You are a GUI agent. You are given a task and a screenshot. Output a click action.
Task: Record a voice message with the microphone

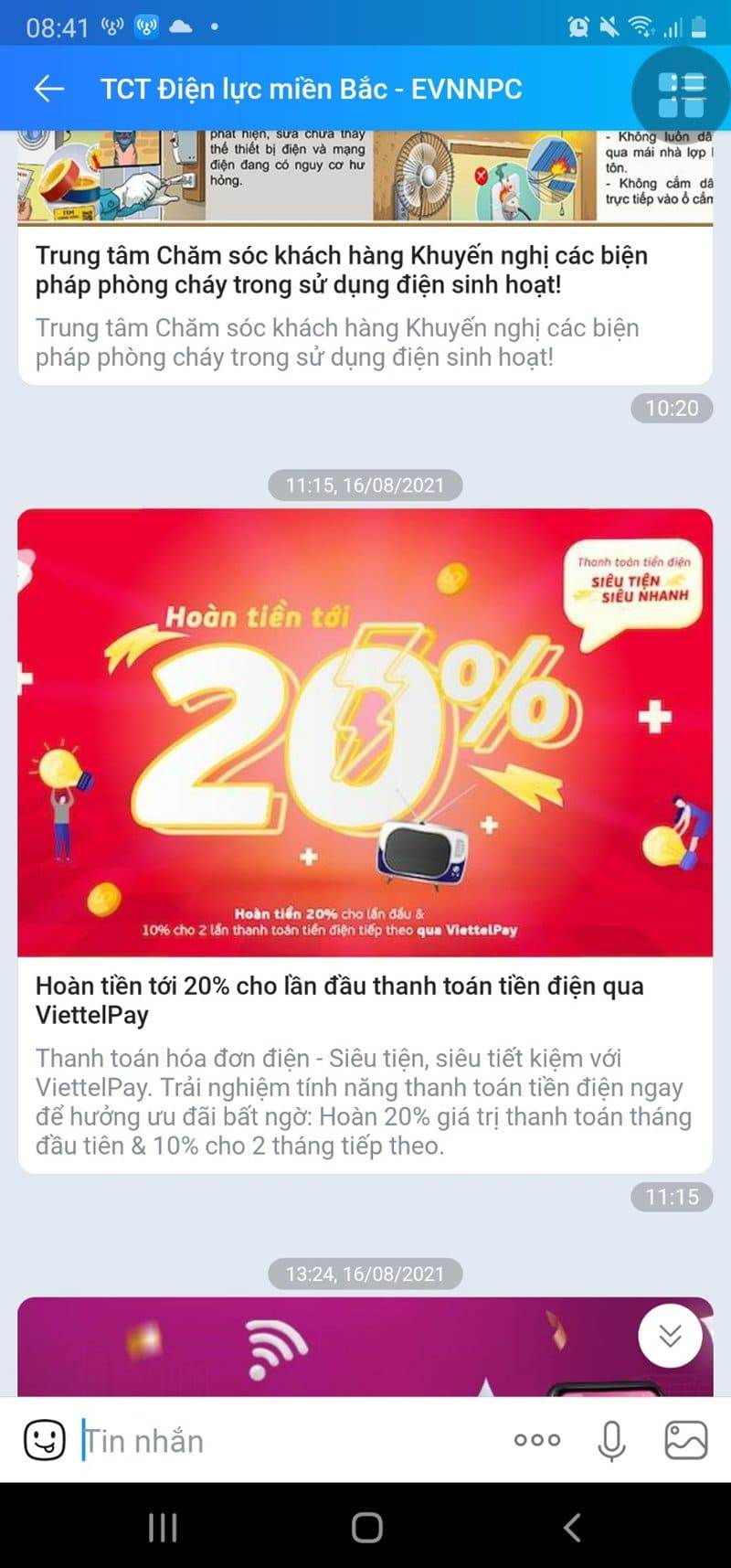pos(611,1440)
